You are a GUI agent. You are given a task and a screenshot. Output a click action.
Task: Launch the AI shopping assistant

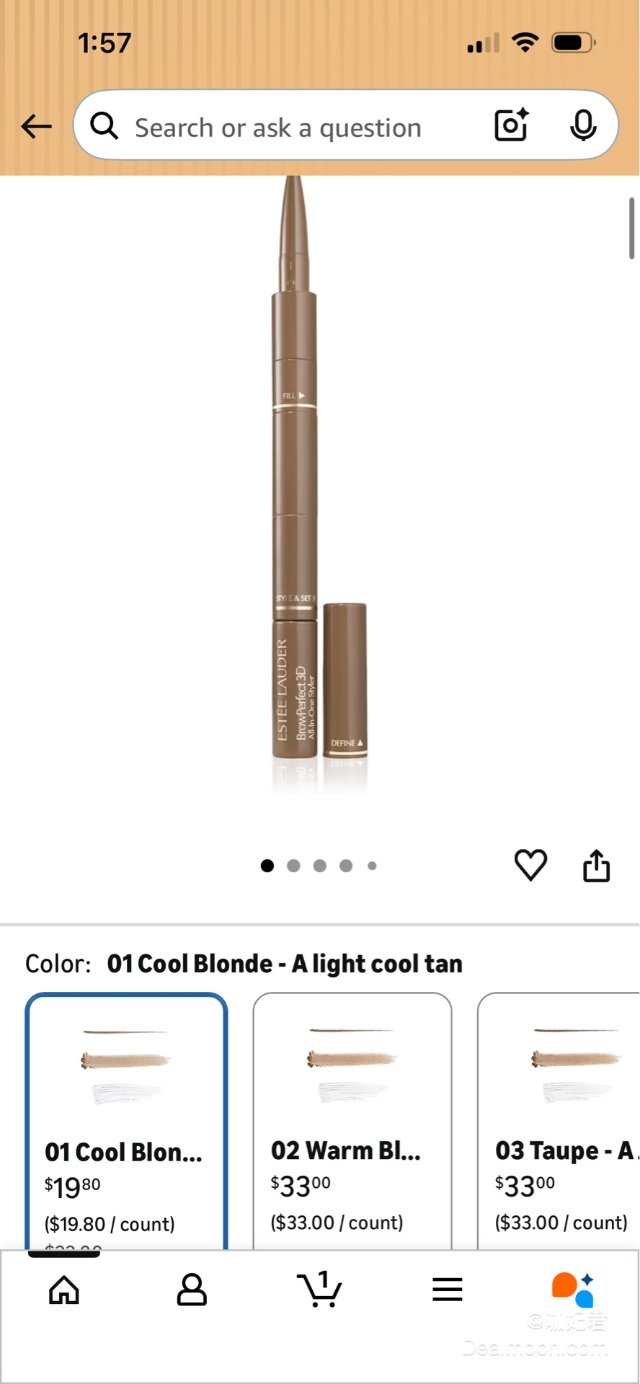[x=573, y=1290]
